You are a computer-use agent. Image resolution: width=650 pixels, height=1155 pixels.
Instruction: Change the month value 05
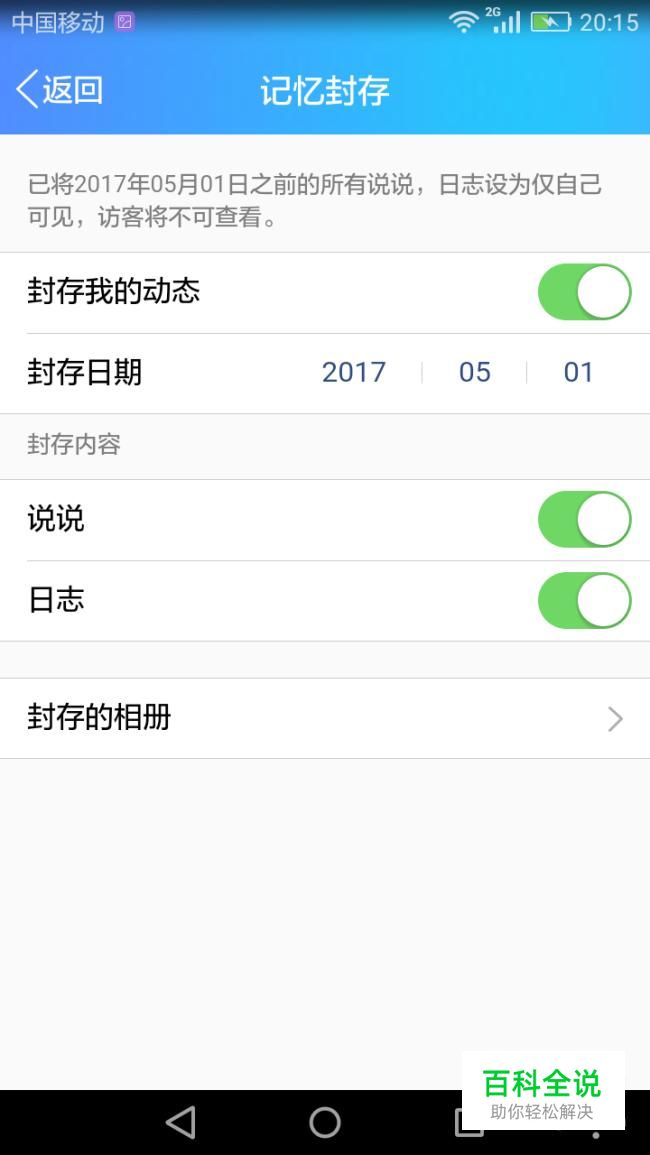(x=475, y=372)
